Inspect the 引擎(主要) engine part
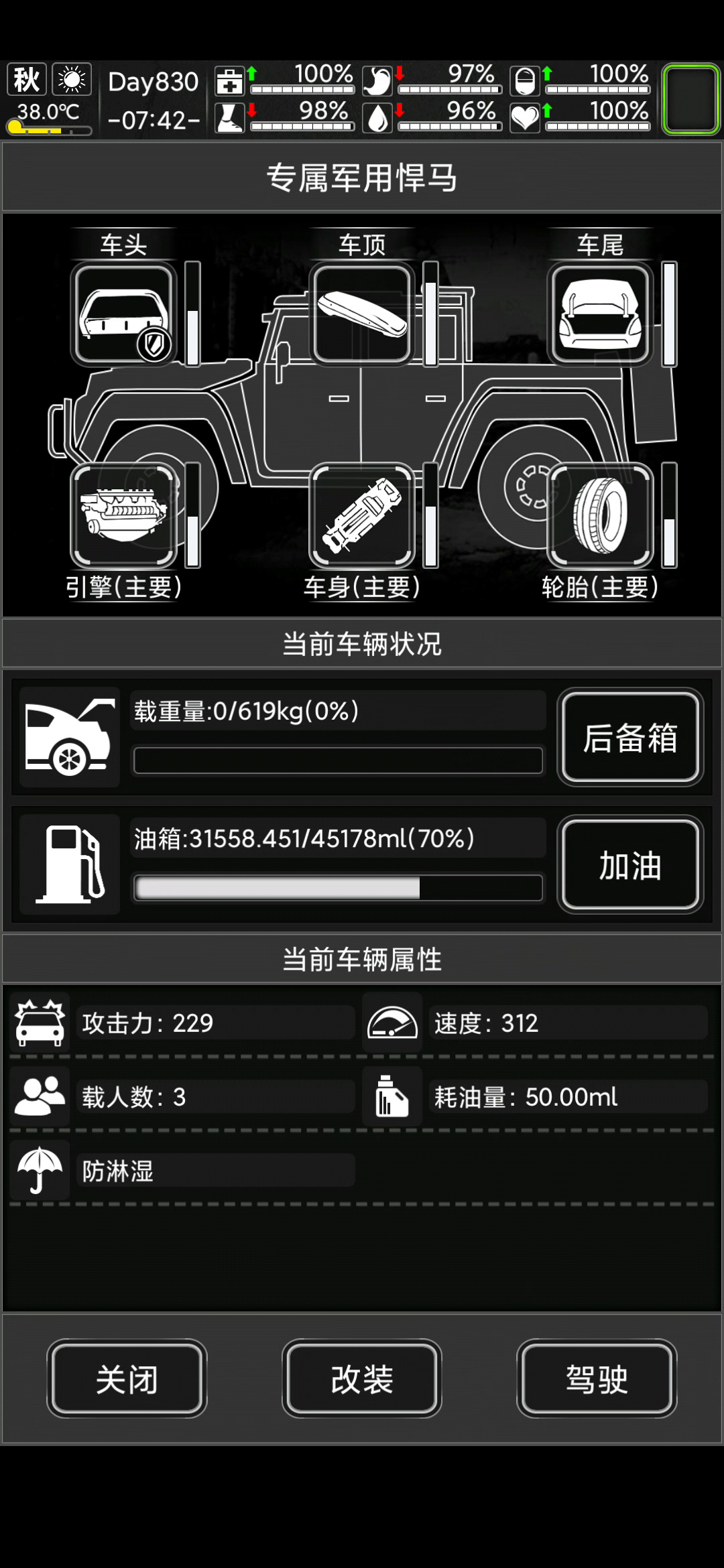 pyautogui.click(x=124, y=515)
